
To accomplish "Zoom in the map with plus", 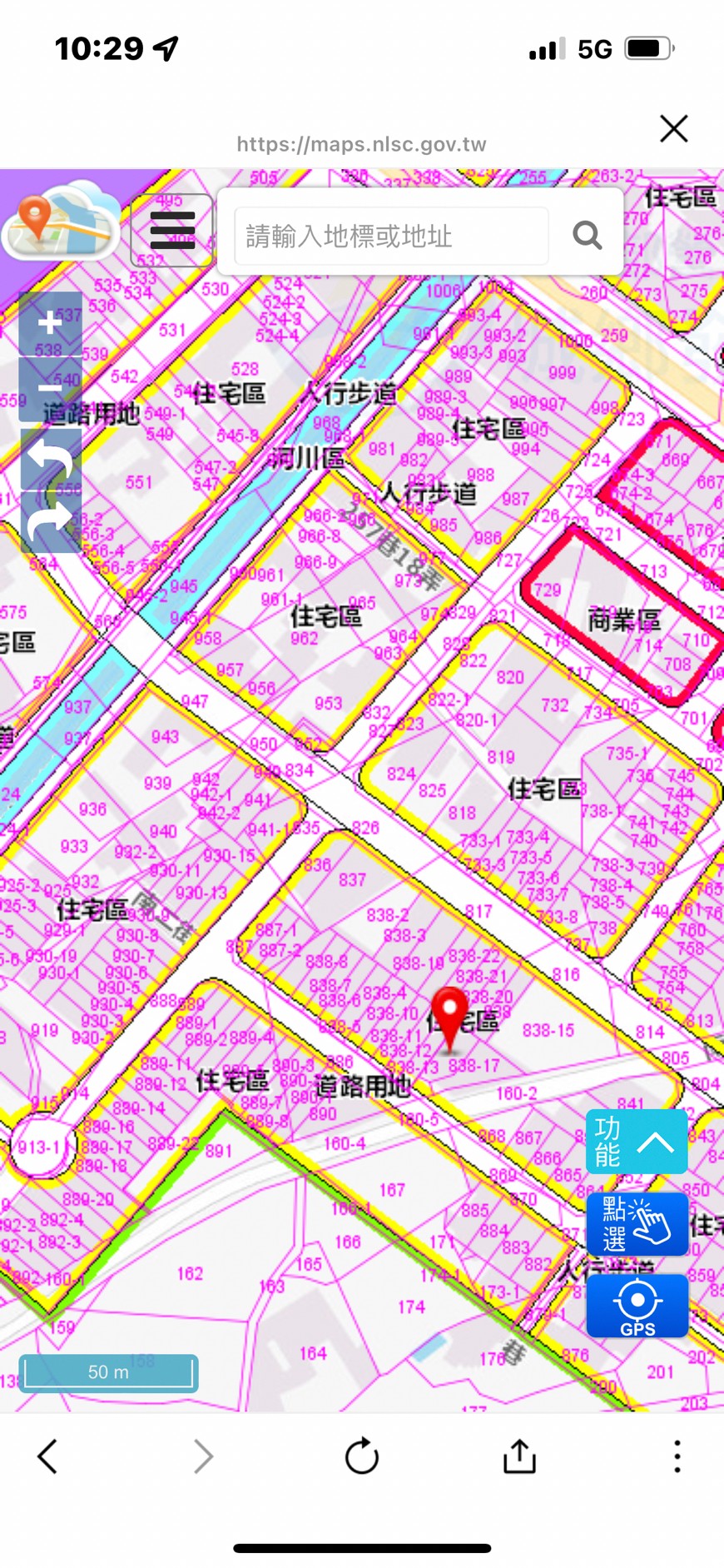I will [51, 323].
